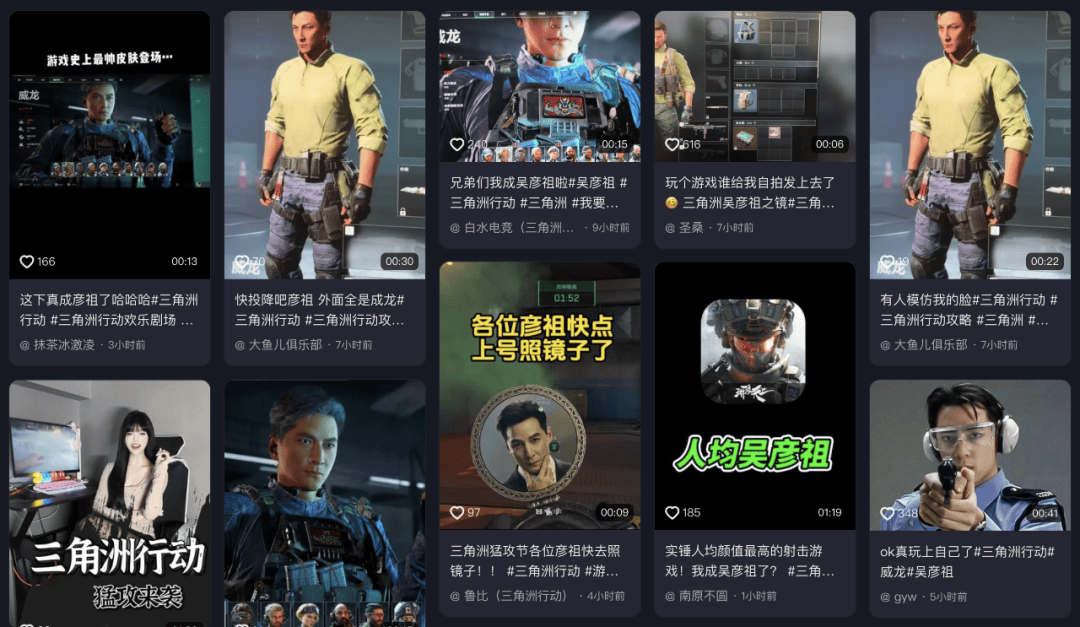Like the video with 166 likes
The height and width of the screenshot is (627, 1080).
pyautogui.click(x=27, y=262)
